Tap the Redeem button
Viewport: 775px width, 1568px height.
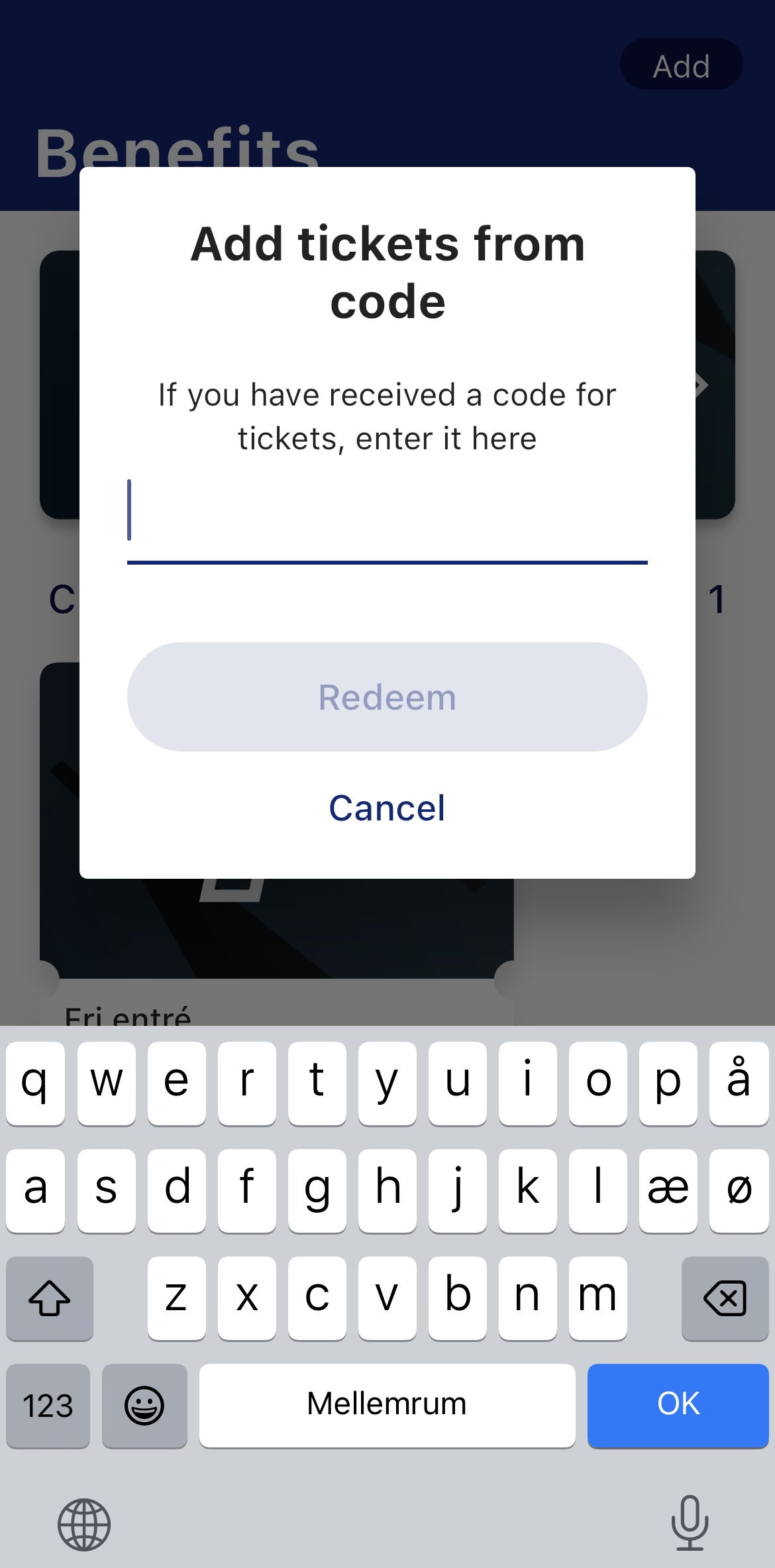[387, 697]
